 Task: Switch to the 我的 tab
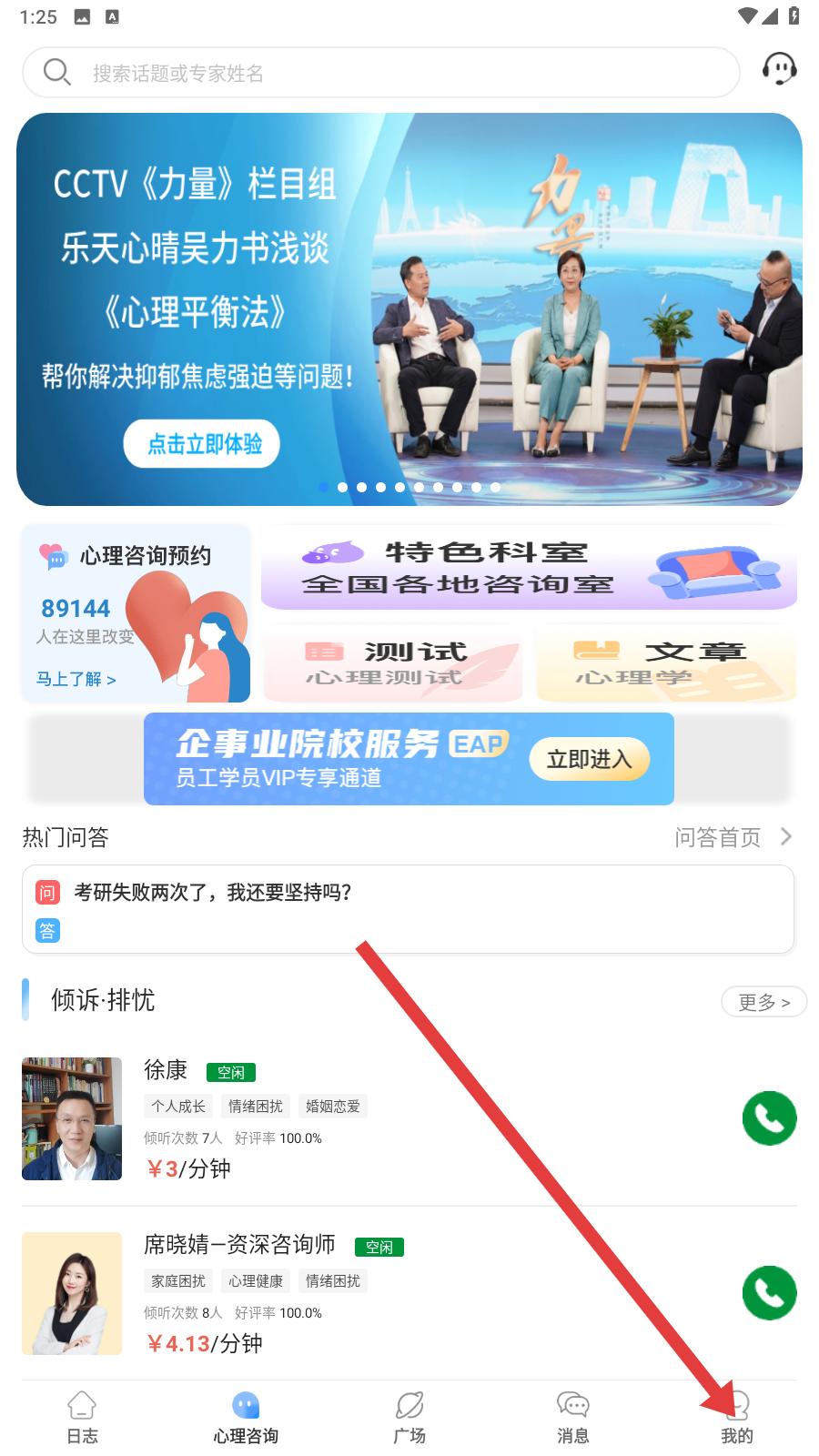click(737, 1418)
